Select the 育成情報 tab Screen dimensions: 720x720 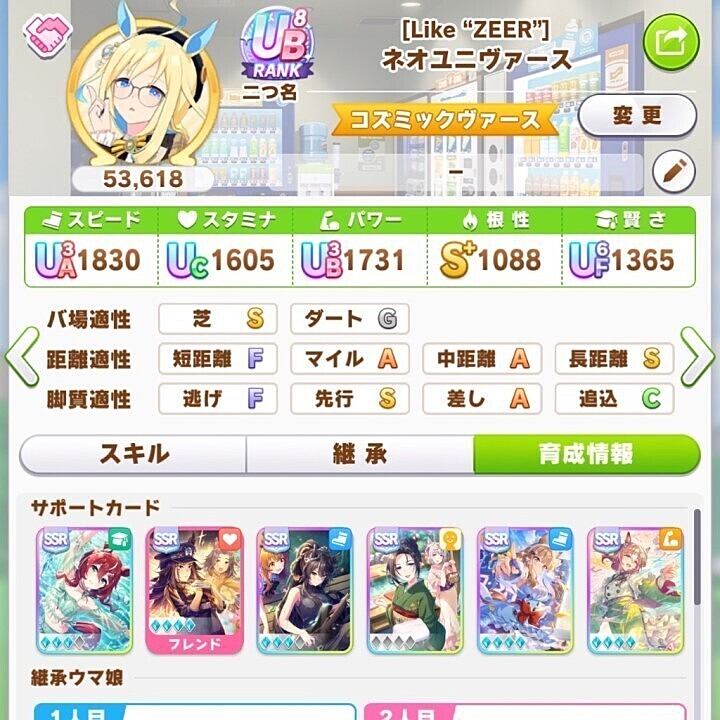pos(586,454)
